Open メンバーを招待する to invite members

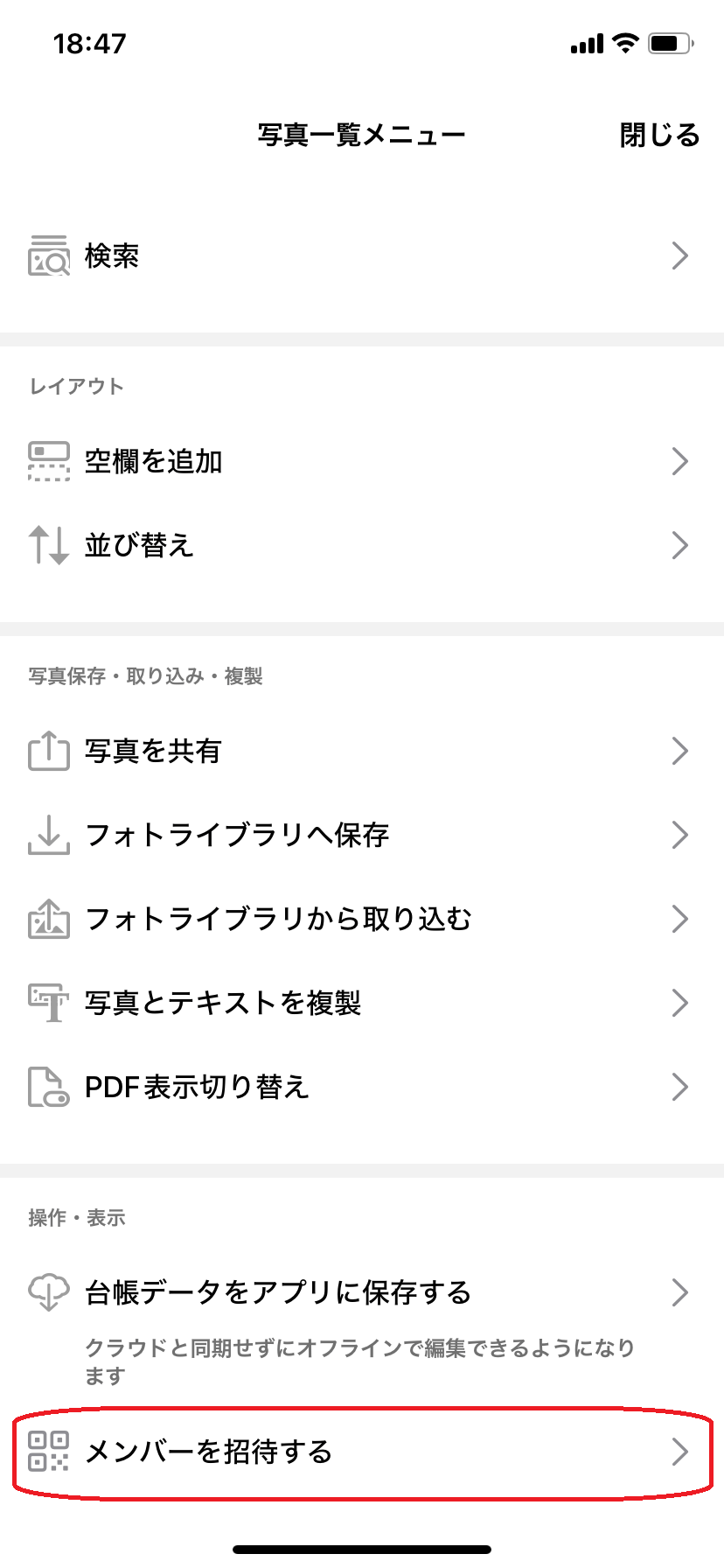pyautogui.click(x=362, y=1452)
